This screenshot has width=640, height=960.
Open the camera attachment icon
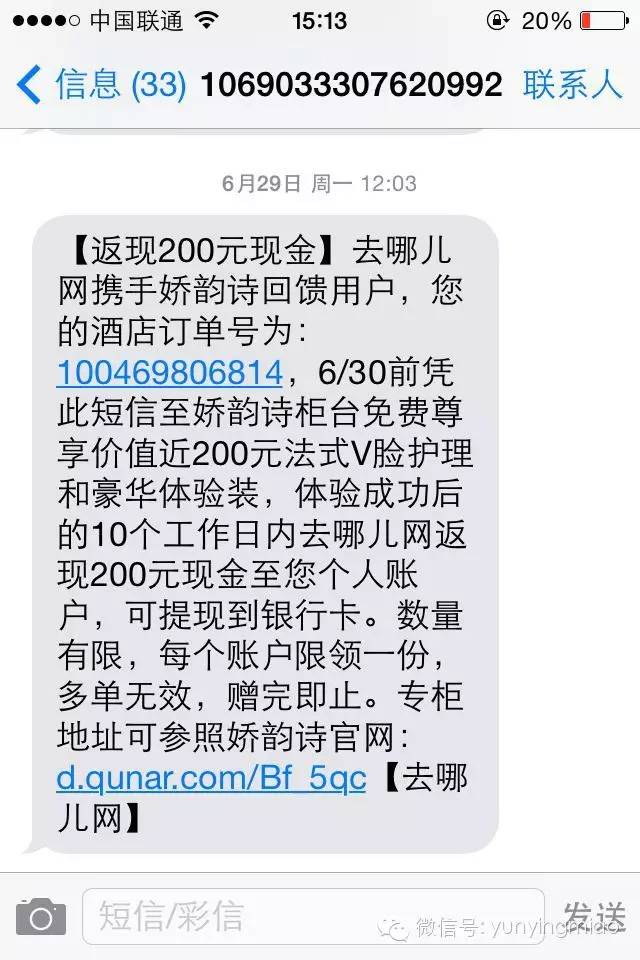(x=41, y=916)
